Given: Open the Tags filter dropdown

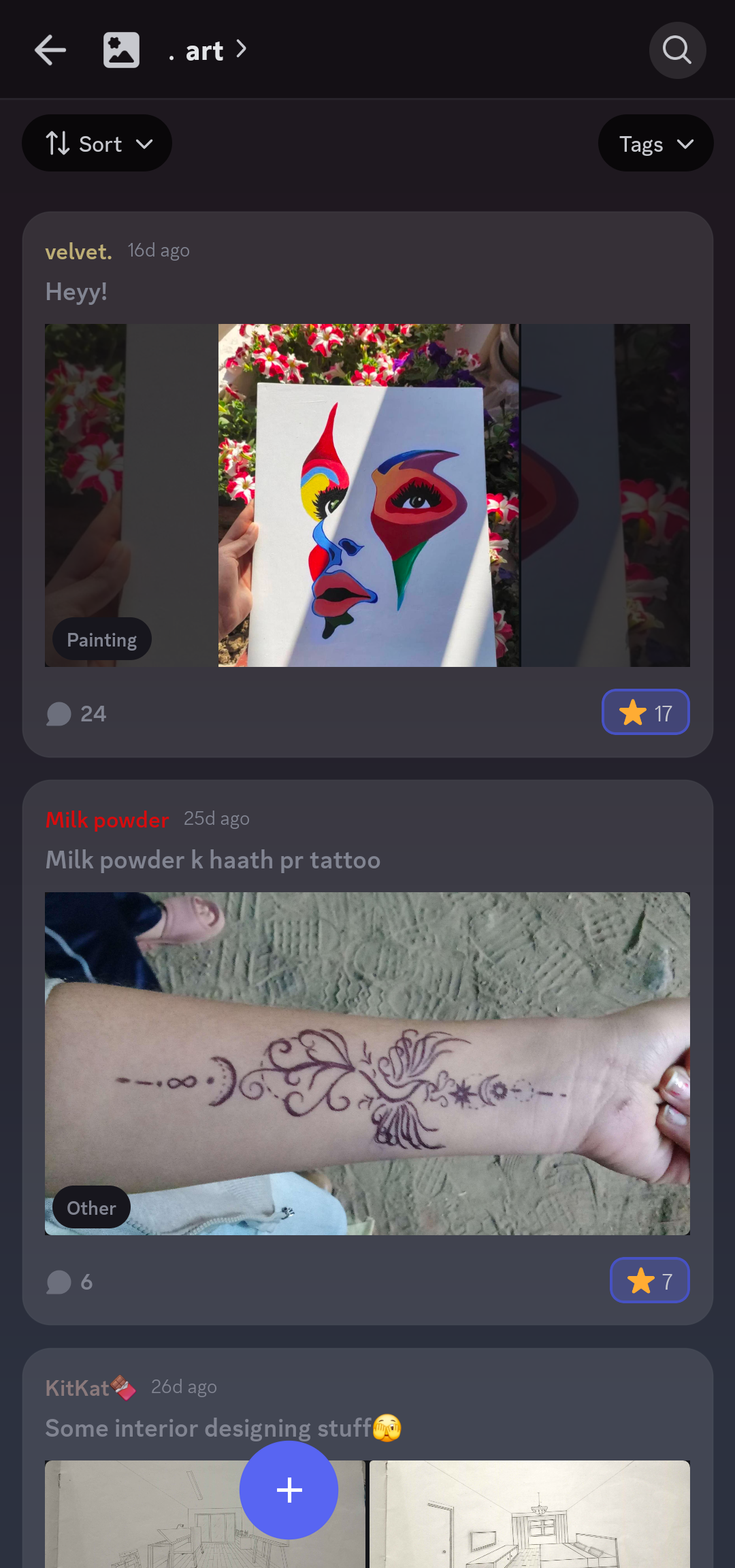Looking at the screenshot, I should [x=655, y=144].
